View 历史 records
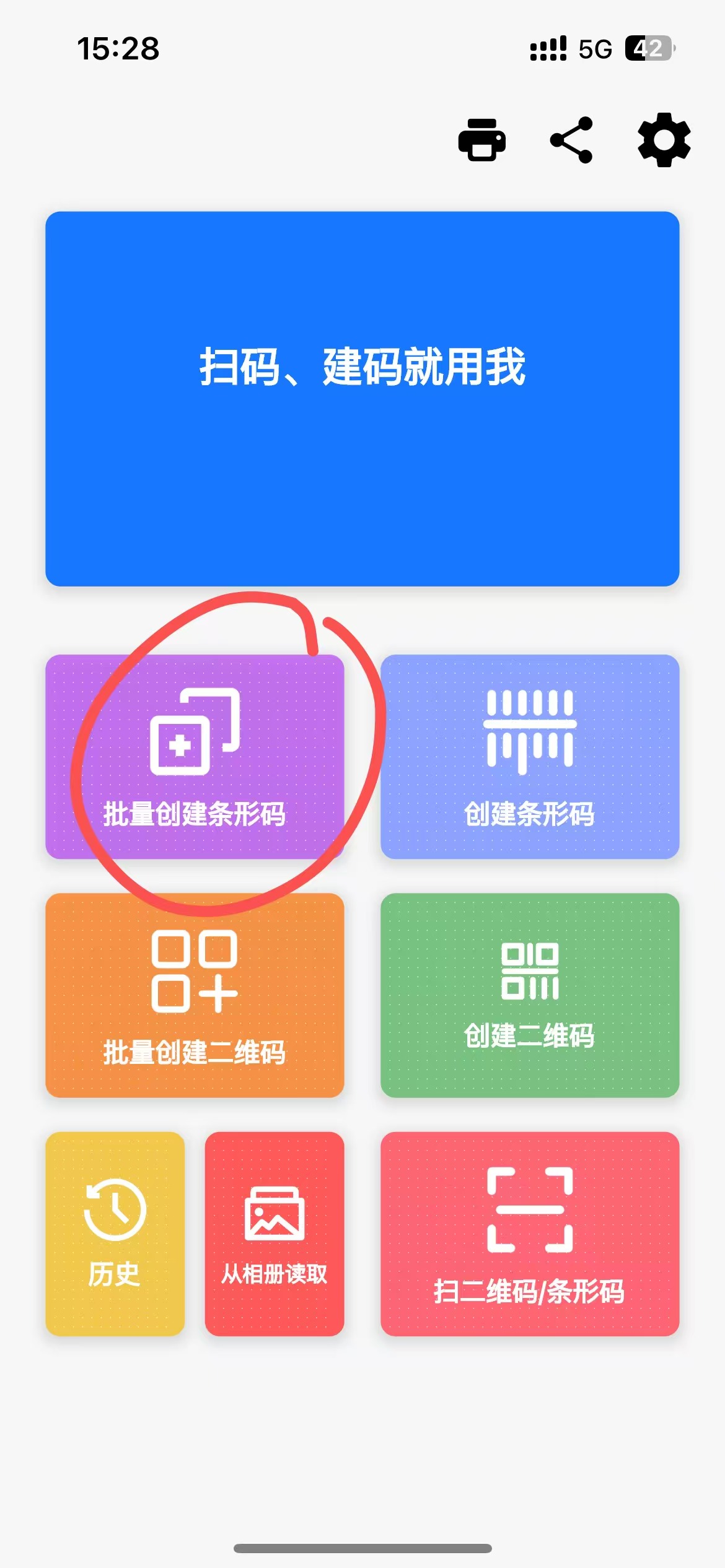 click(115, 1234)
